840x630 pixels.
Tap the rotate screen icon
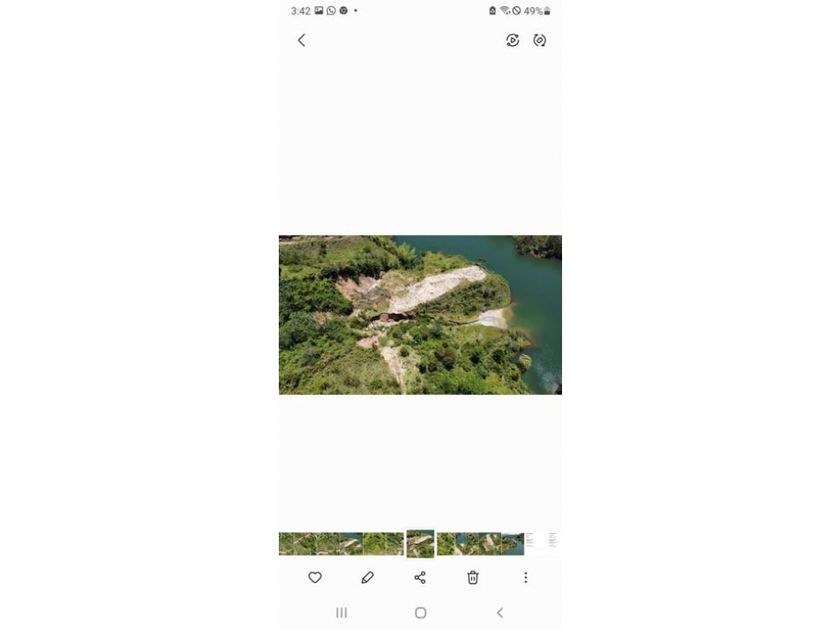(x=540, y=40)
